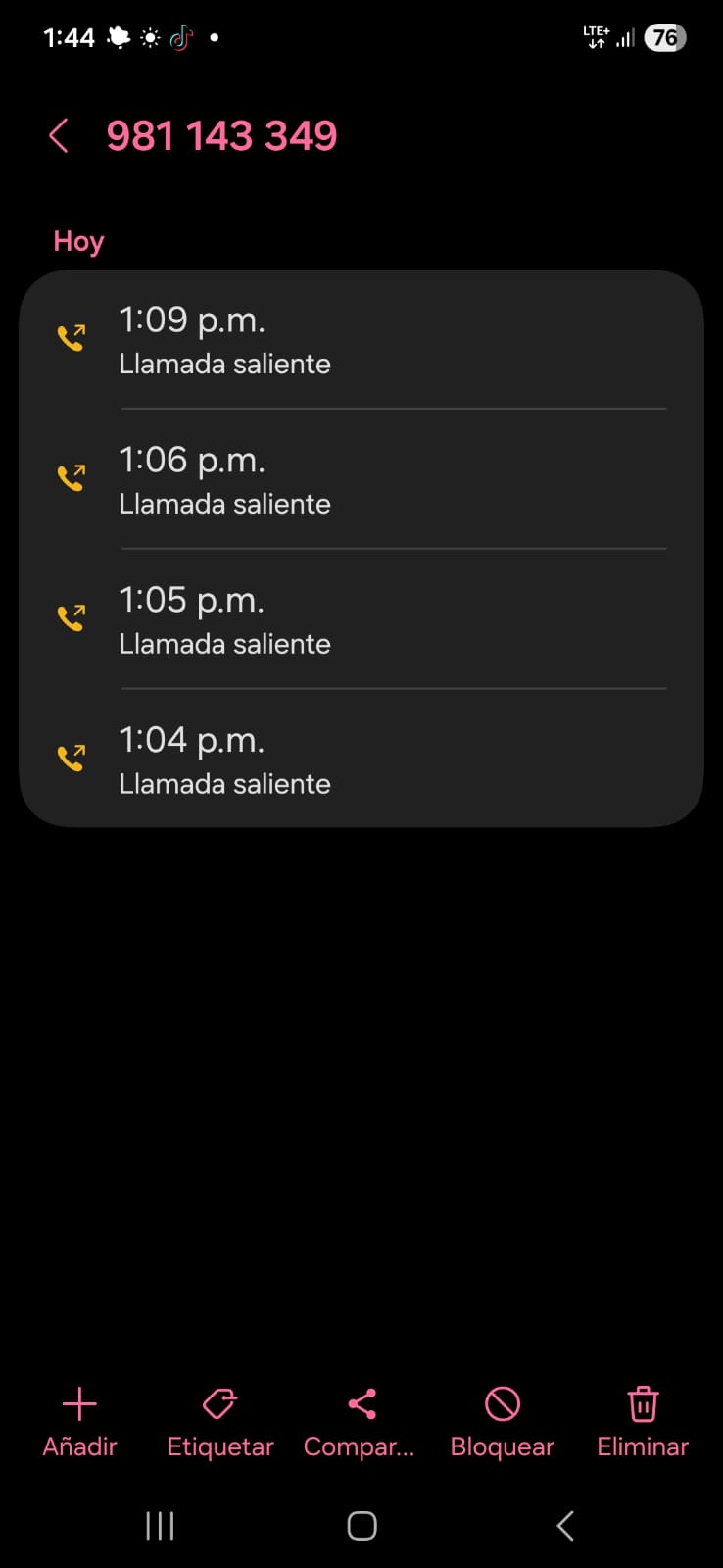The height and width of the screenshot is (1568, 723).
Task: Block the number with Bloquear
Action: pyautogui.click(x=502, y=1422)
